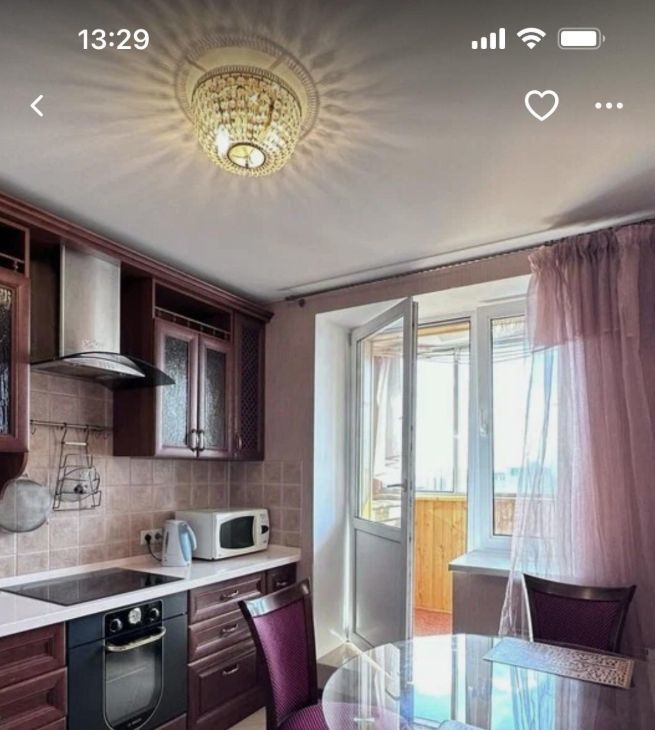Add this listing to favorites
This screenshot has height=730, width=655.
coord(541,105)
